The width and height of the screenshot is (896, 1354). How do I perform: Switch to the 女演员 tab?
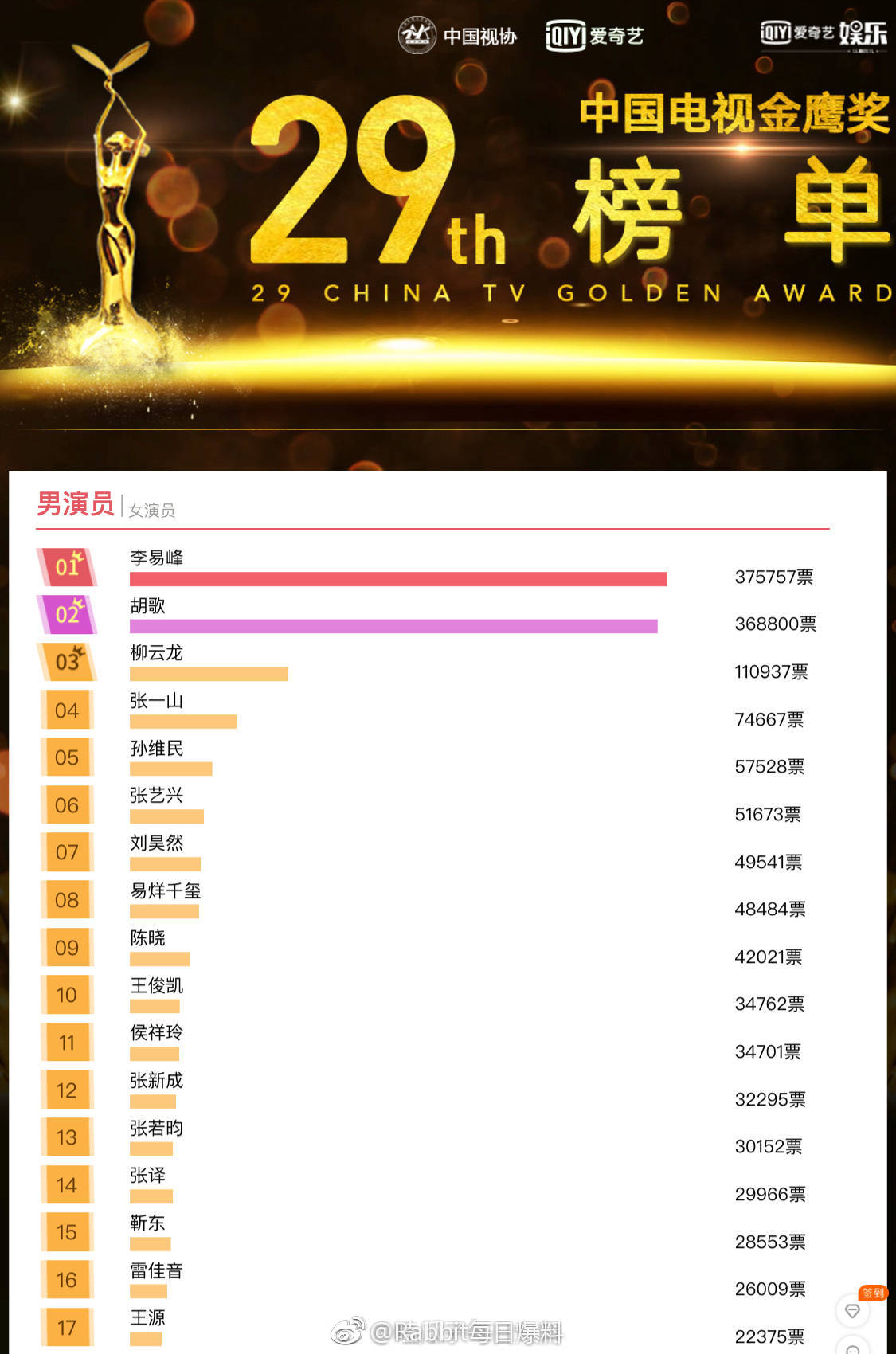tap(151, 510)
